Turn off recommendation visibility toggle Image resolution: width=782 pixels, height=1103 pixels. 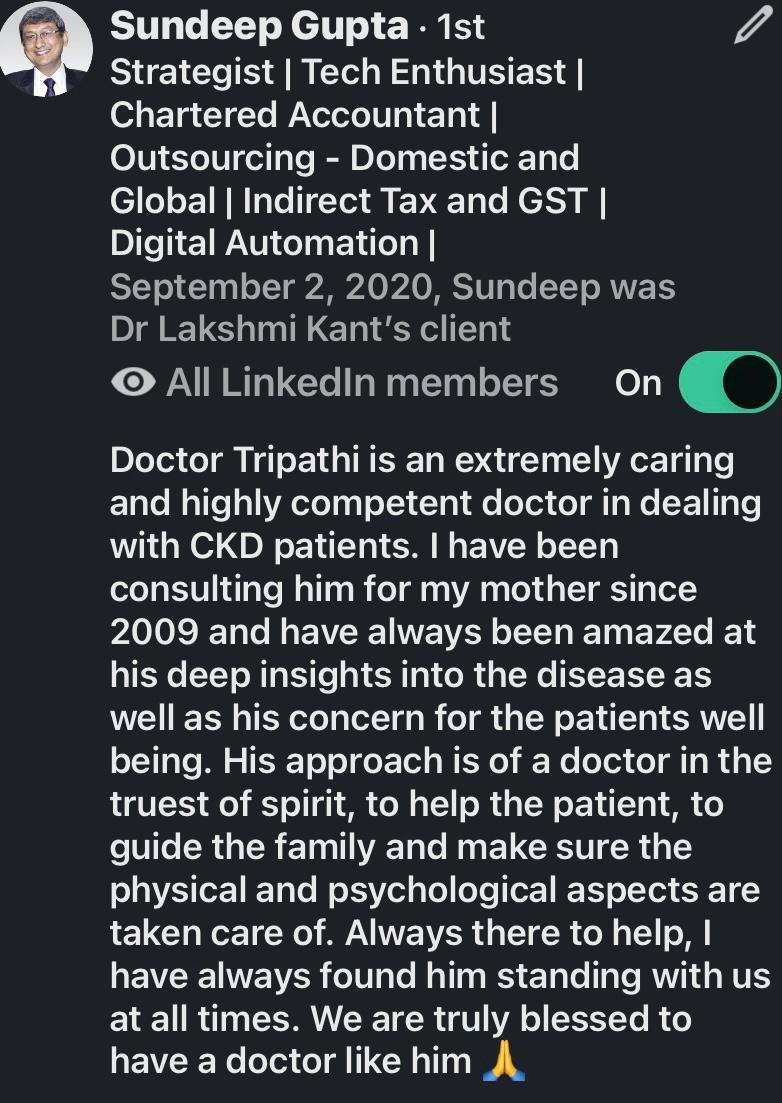pos(728,382)
